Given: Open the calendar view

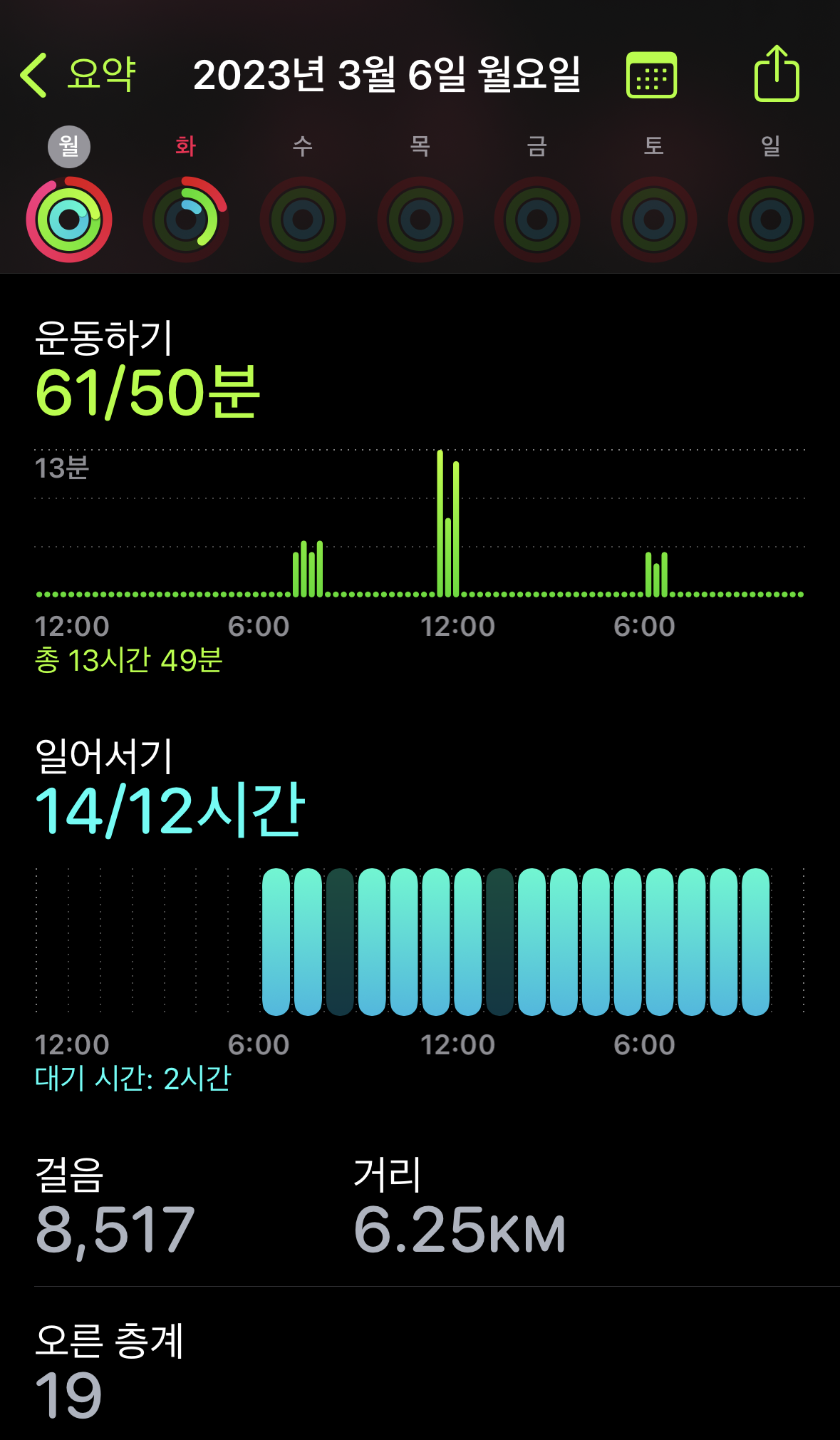Looking at the screenshot, I should click(x=651, y=75).
